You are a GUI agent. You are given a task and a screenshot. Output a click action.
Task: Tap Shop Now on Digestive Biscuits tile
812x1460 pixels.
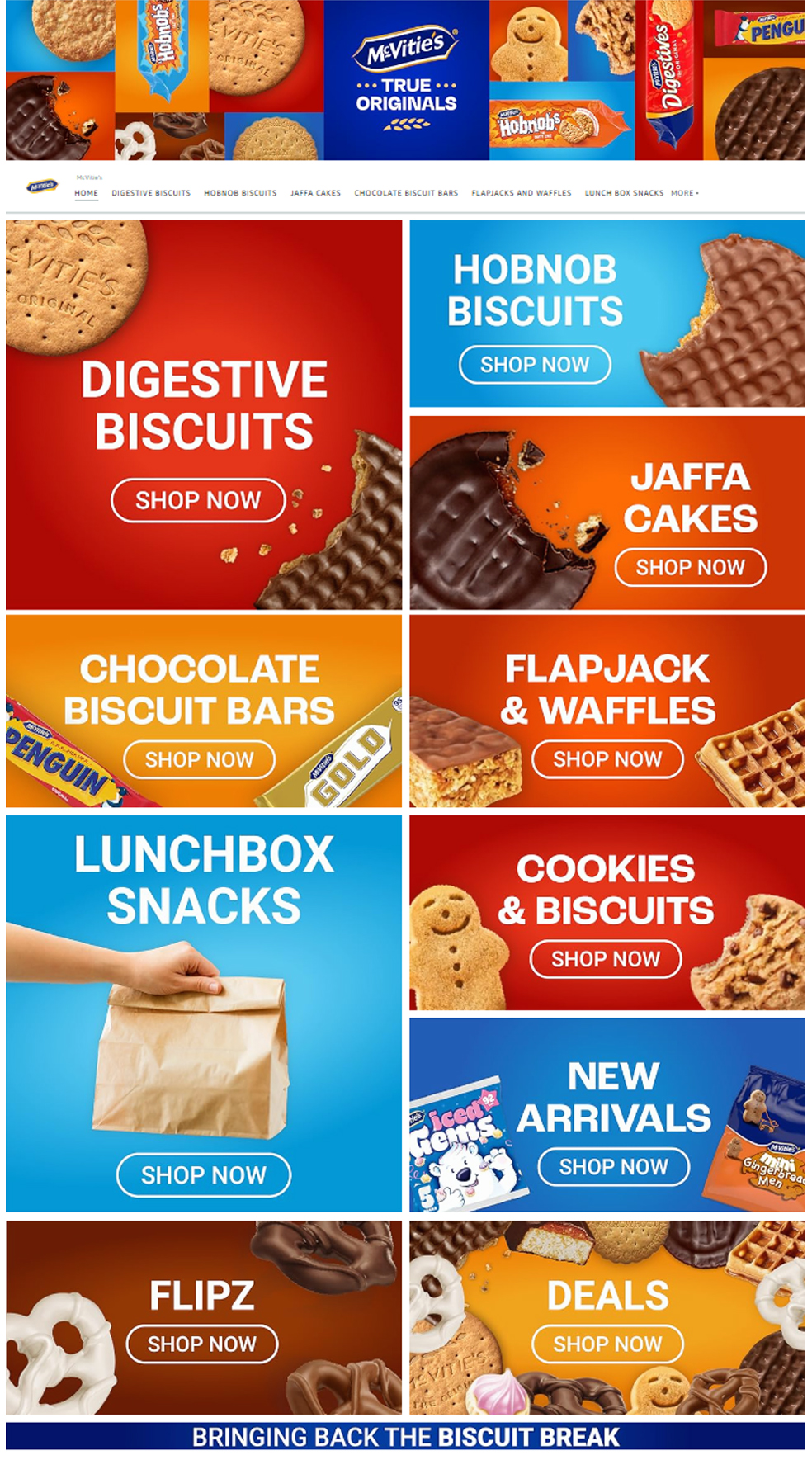click(x=198, y=500)
